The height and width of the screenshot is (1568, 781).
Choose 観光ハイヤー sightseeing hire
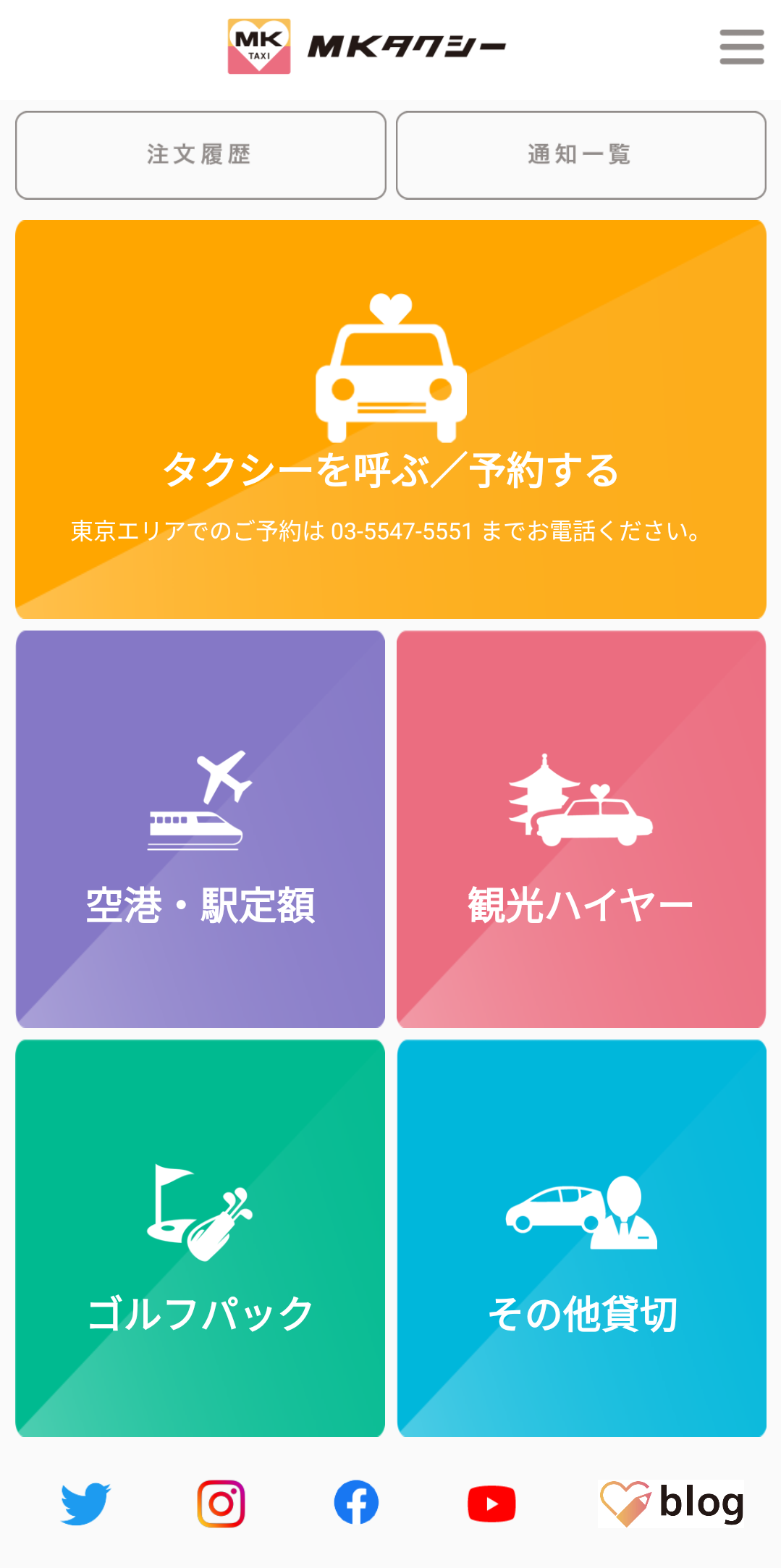tap(581, 829)
